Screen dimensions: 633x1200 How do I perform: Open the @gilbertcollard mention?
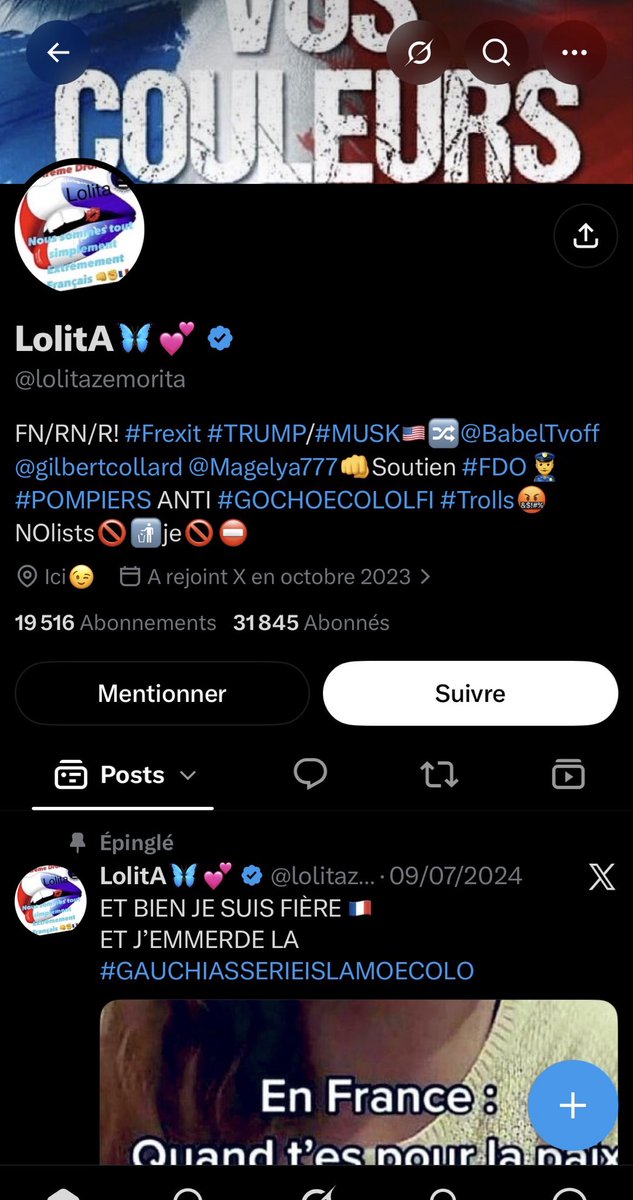[x=97, y=466]
